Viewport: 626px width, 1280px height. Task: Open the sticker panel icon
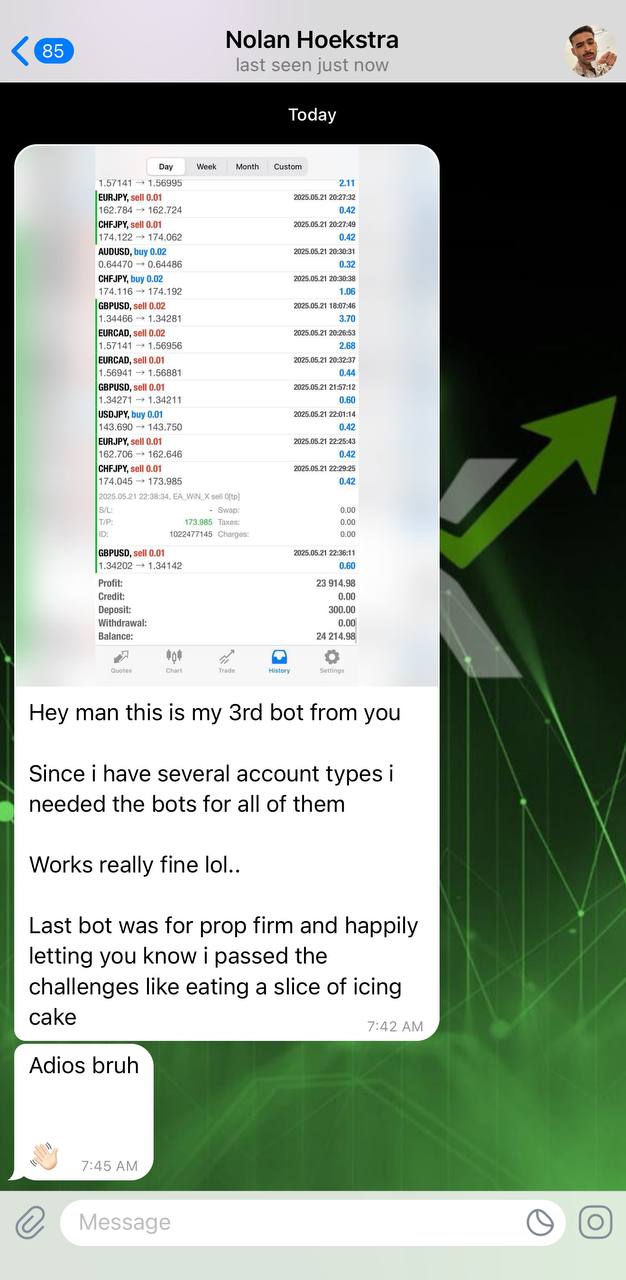[540, 1222]
